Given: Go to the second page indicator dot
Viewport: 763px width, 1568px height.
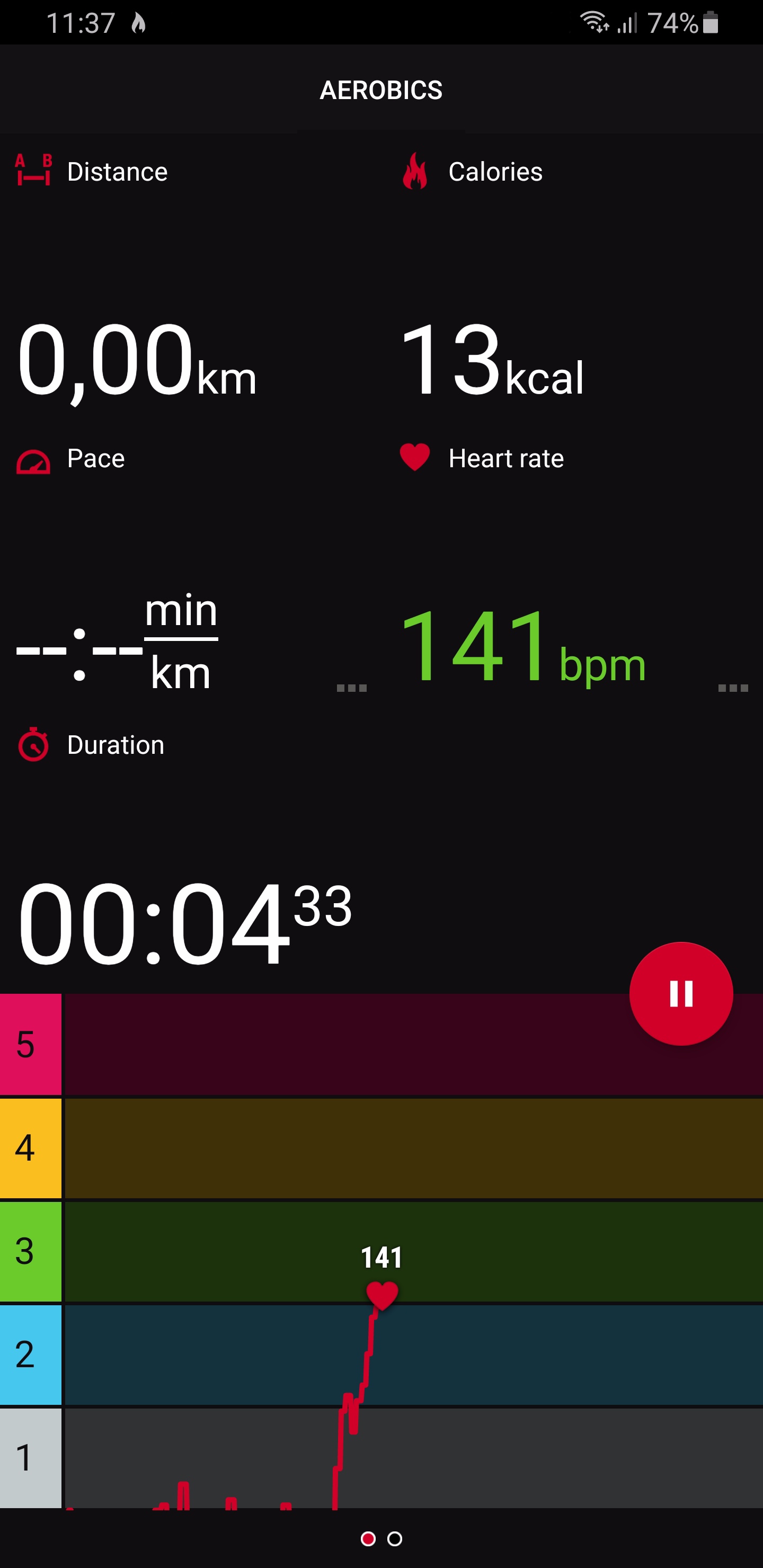Looking at the screenshot, I should [x=395, y=1539].
